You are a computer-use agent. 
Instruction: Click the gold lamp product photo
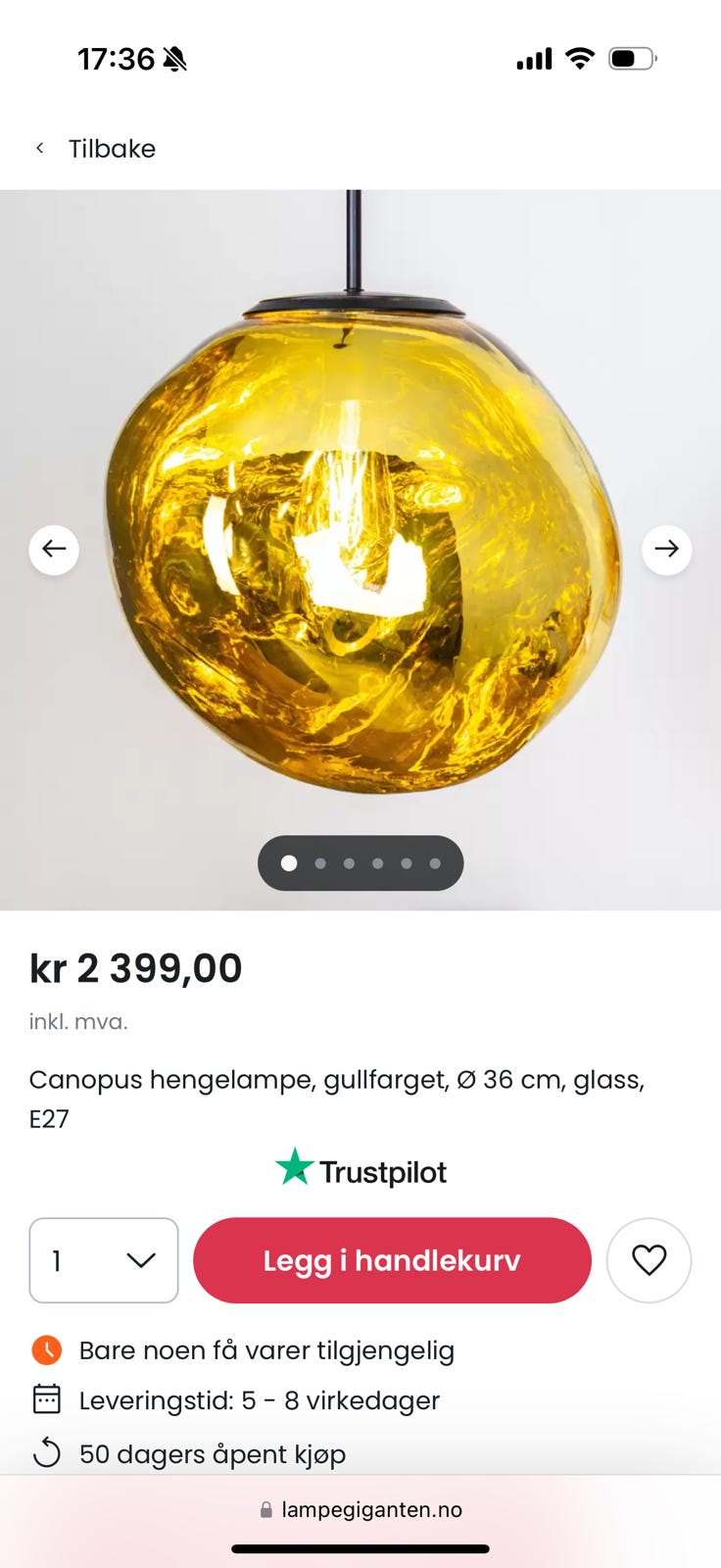coord(360,549)
